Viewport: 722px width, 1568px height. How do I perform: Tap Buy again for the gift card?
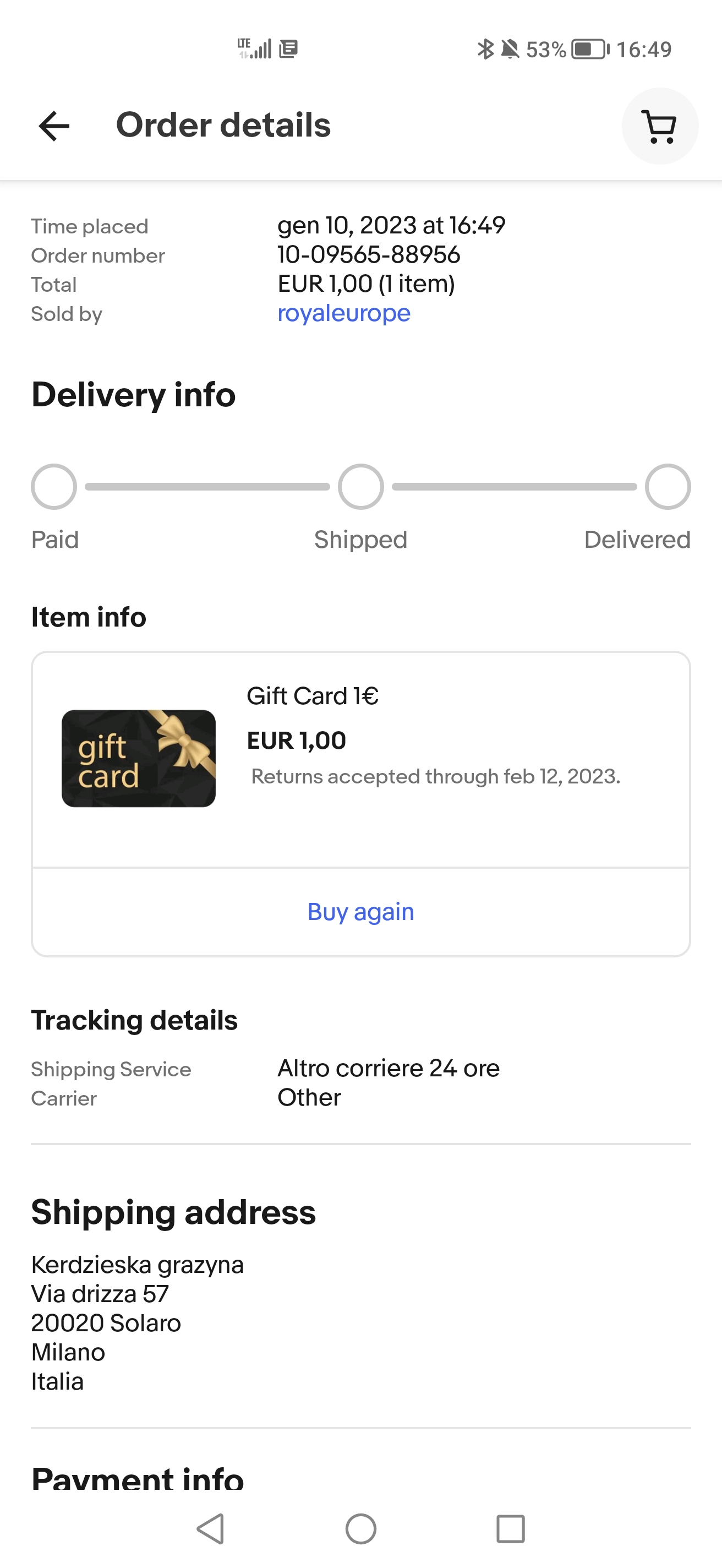(x=360, y=912)
